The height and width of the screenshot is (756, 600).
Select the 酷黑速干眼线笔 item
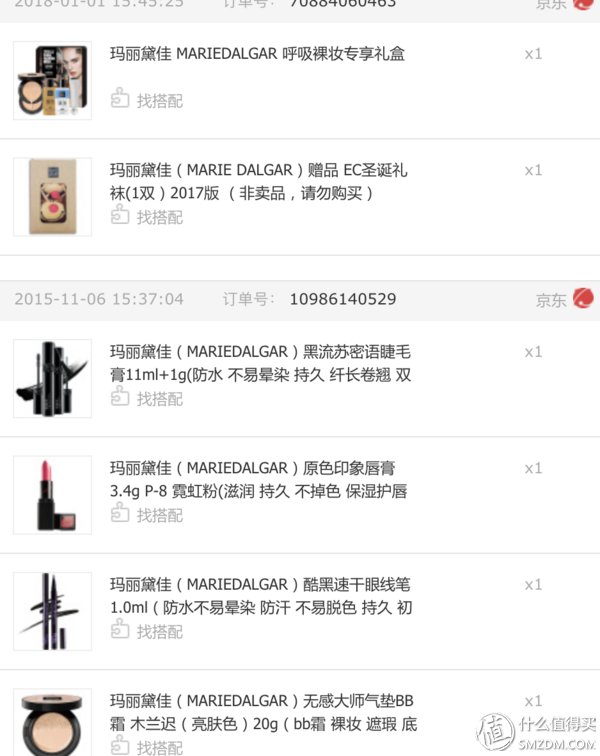[x=260, y=595]
